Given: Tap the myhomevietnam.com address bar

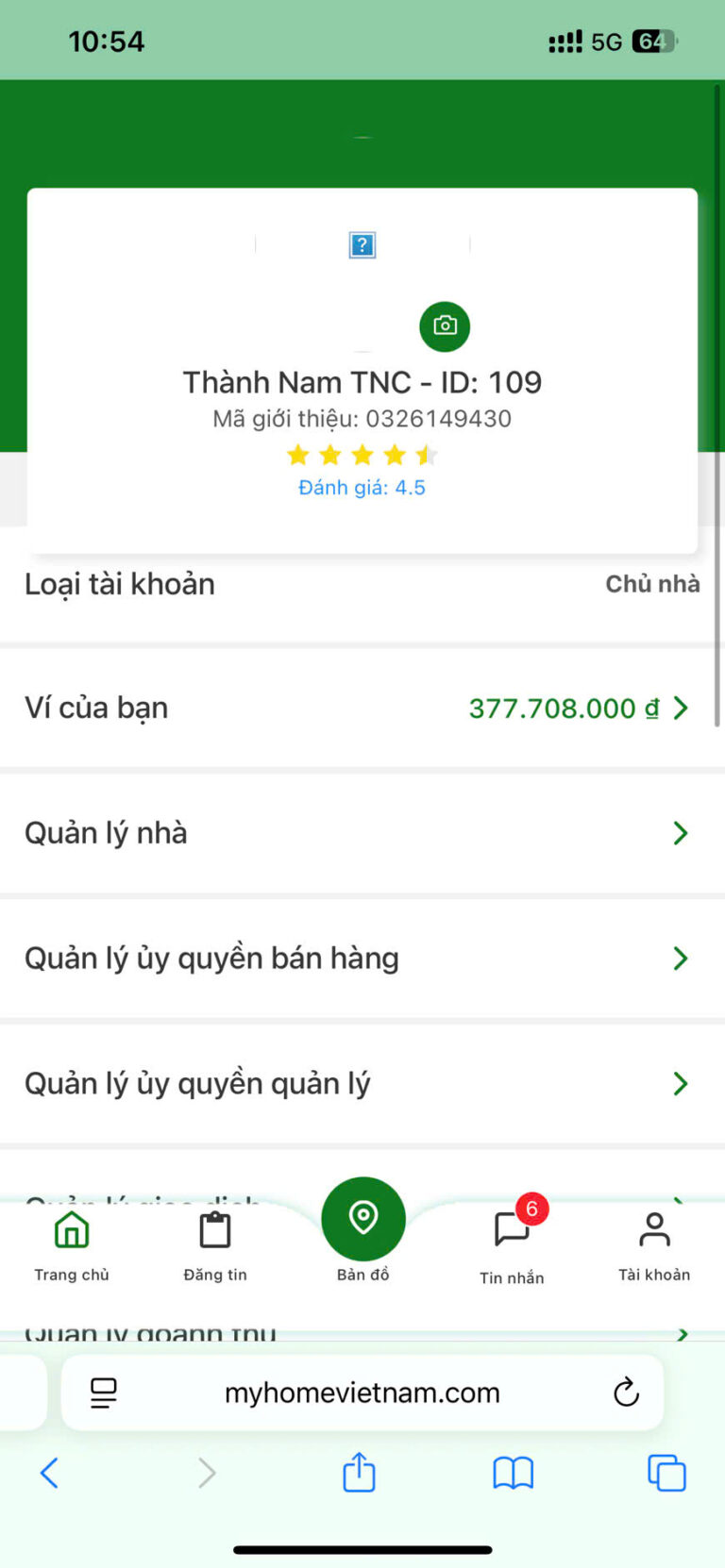Looking at the screenshot, I should click(x=362, y=1393).
